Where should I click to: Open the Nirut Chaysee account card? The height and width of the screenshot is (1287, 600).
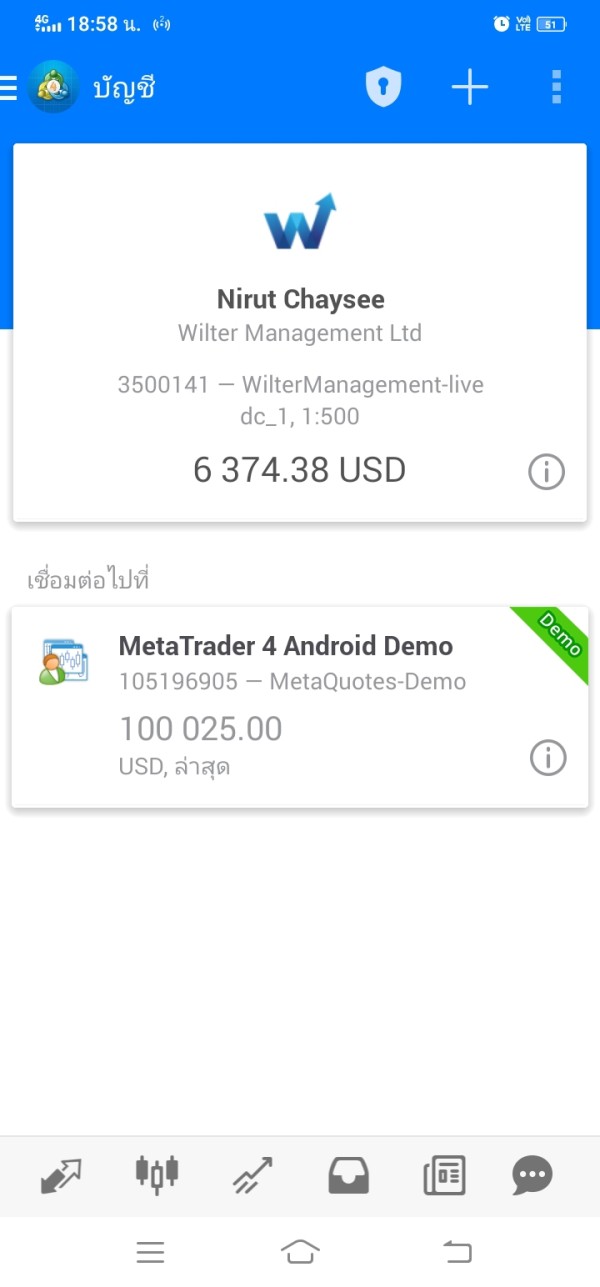(300, 332)
